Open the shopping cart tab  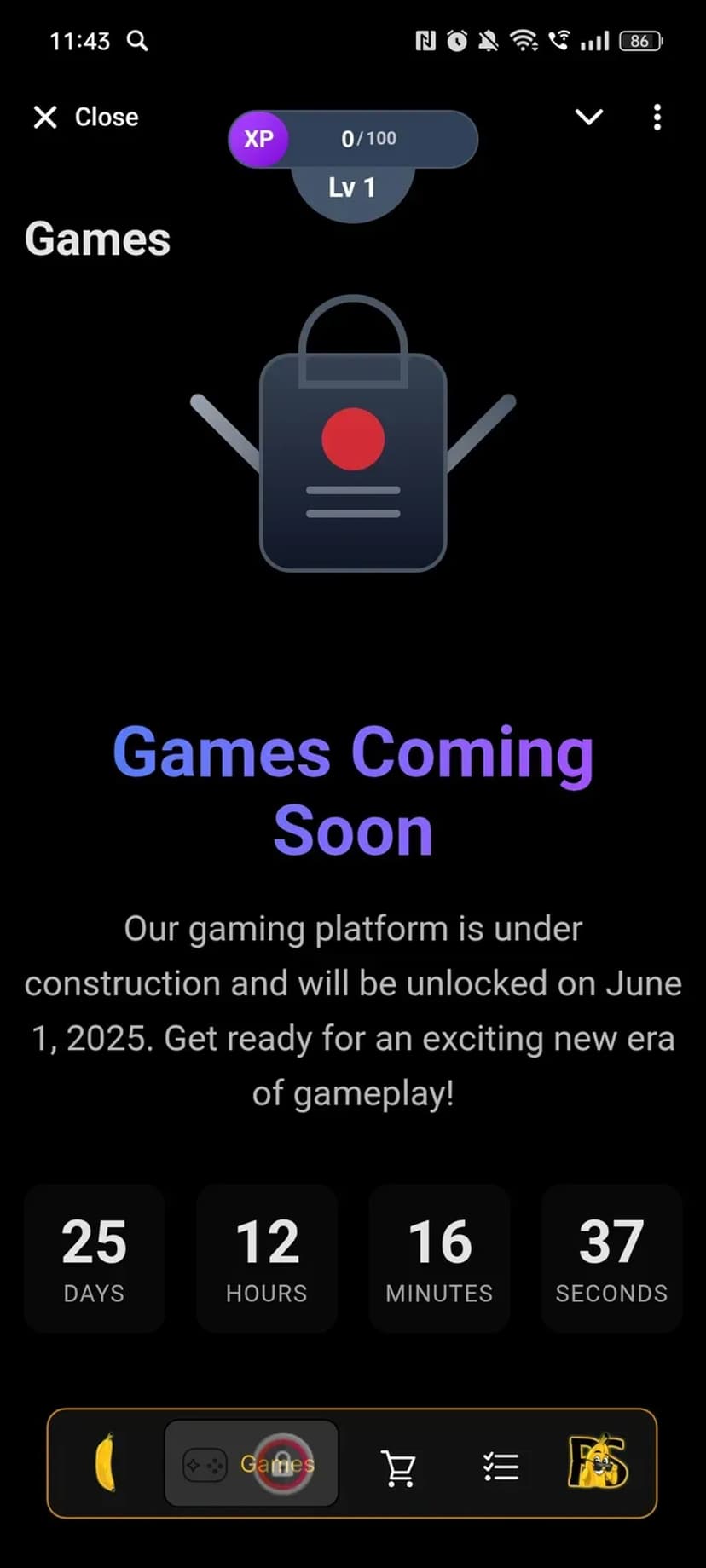click(x=398, y=1467)
